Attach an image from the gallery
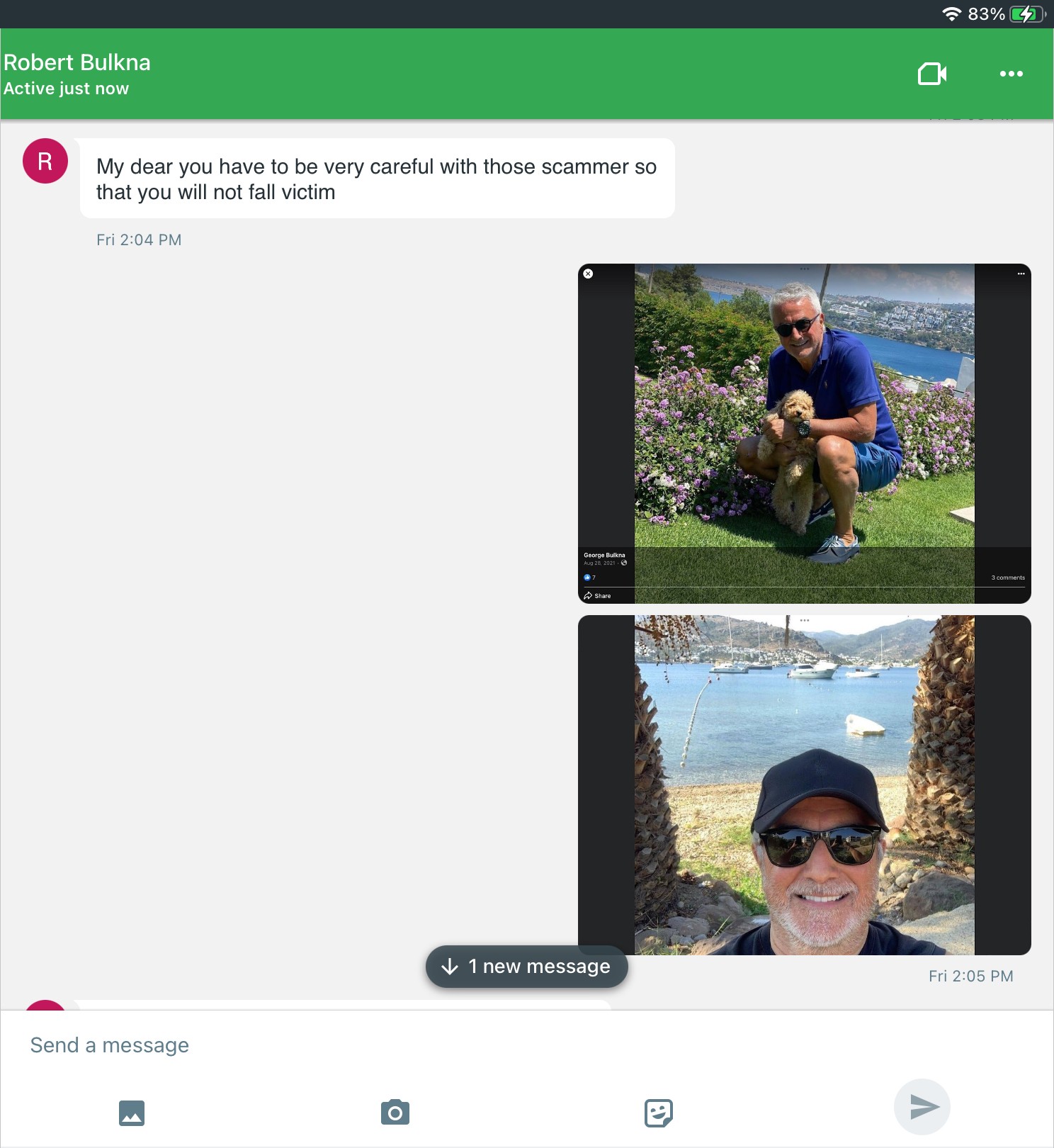The image size is (1054, 1148). coord(132,1113)
